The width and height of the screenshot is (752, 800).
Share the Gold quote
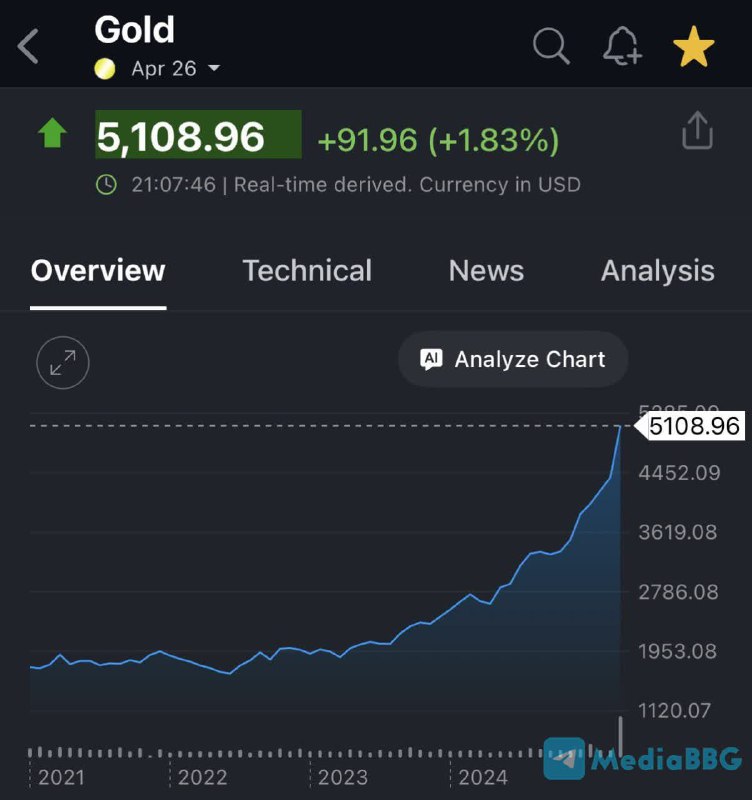(697, 131)
